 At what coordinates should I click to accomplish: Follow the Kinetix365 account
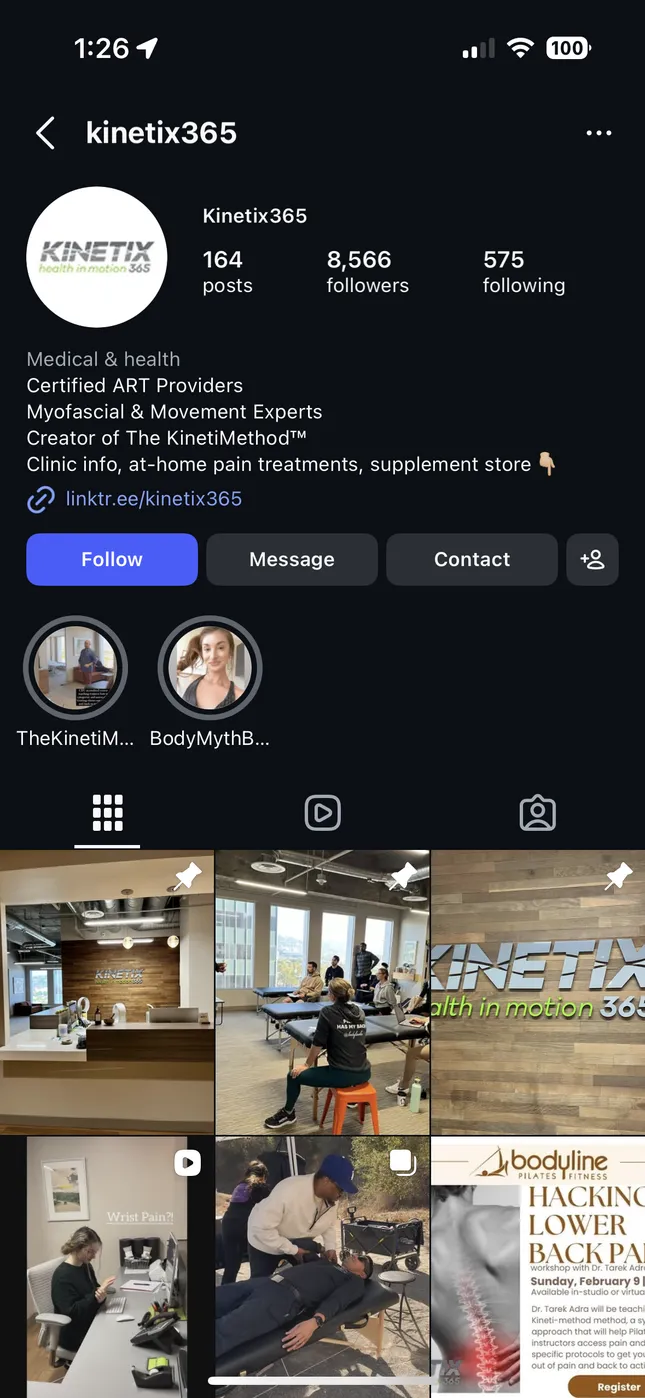click(x=112, y=559)
